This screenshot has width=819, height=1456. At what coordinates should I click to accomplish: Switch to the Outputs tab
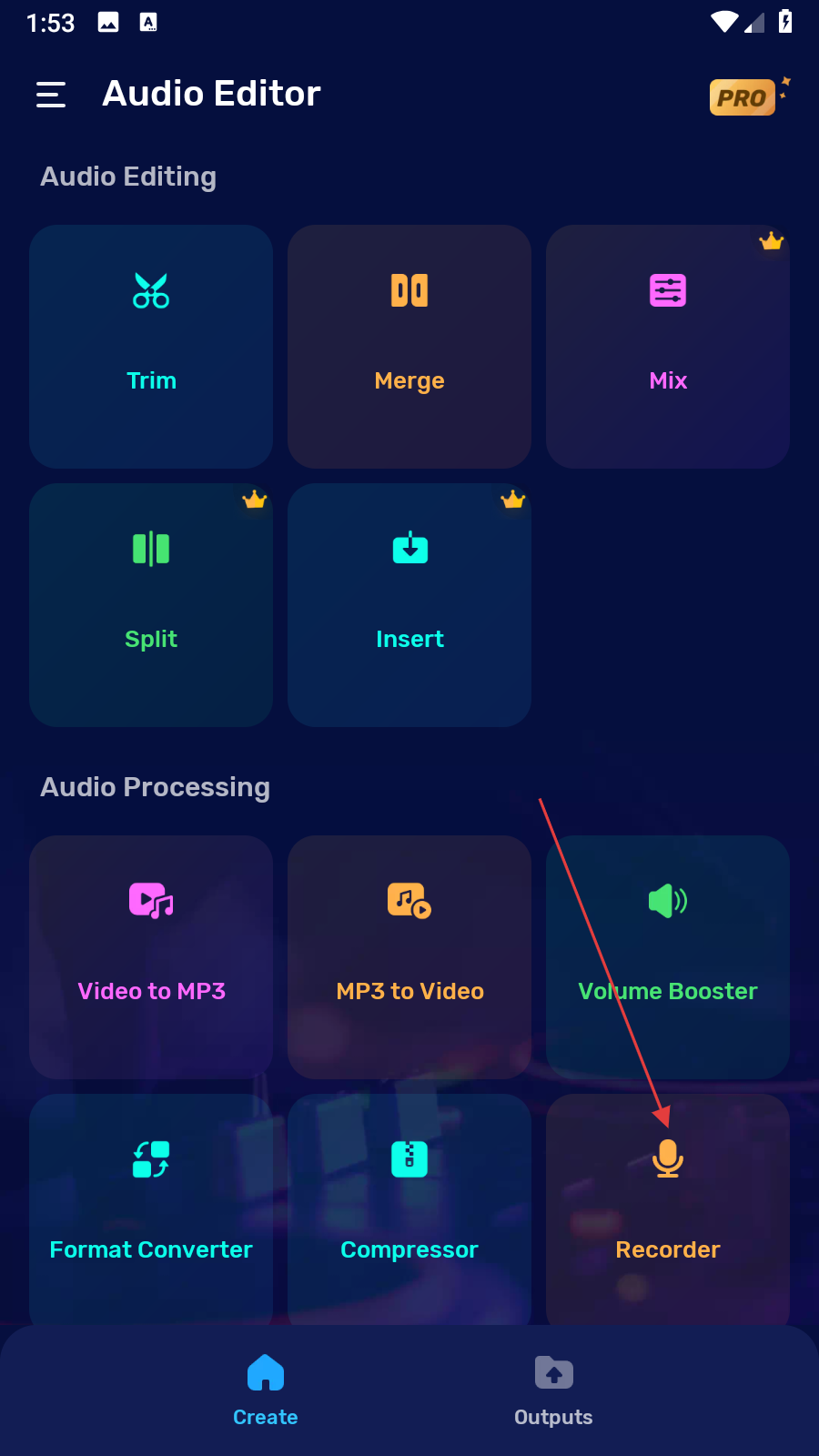pyautogui.click(x=553, y=1390)
